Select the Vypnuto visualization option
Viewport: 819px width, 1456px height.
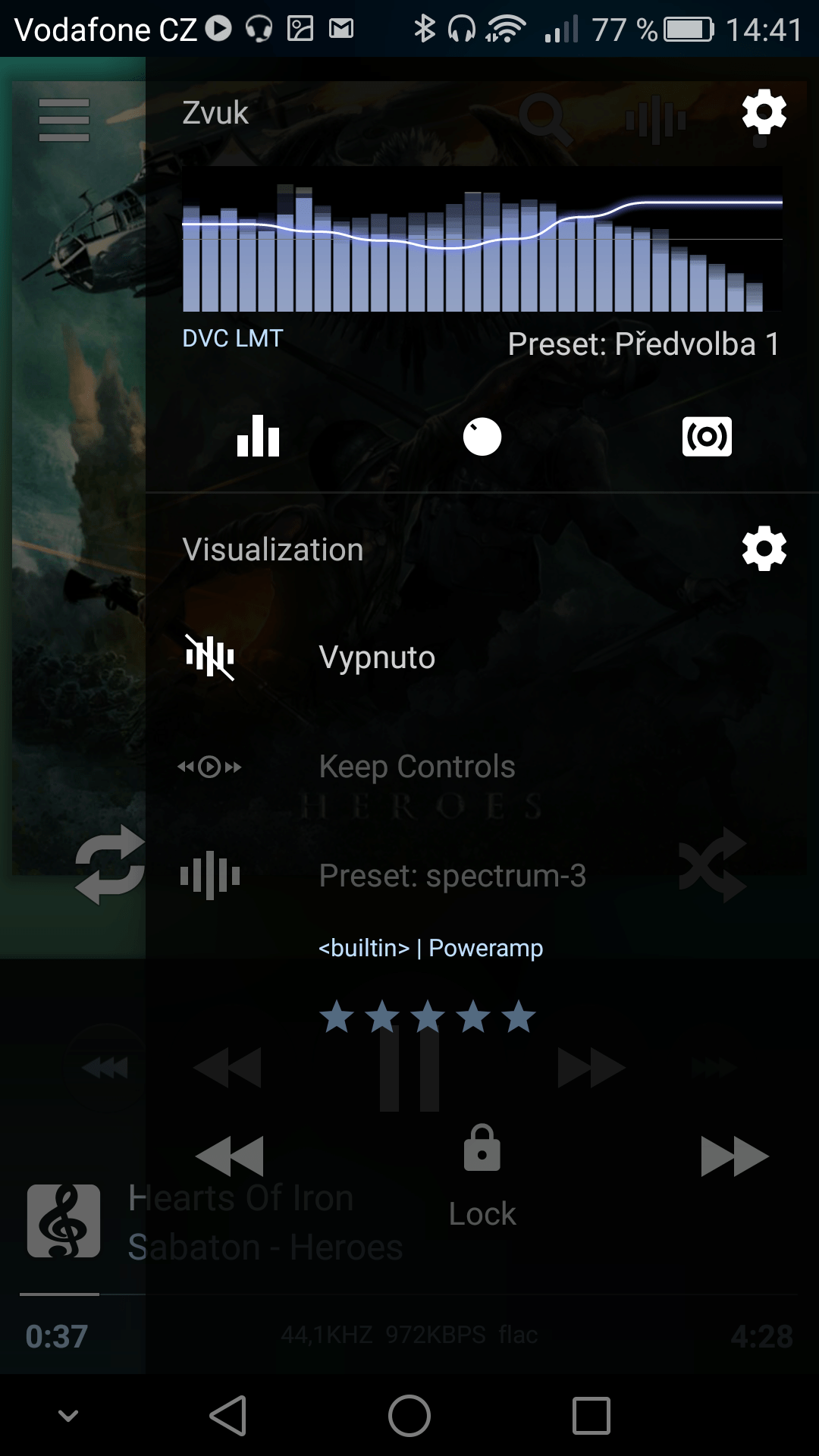[482, 657]
